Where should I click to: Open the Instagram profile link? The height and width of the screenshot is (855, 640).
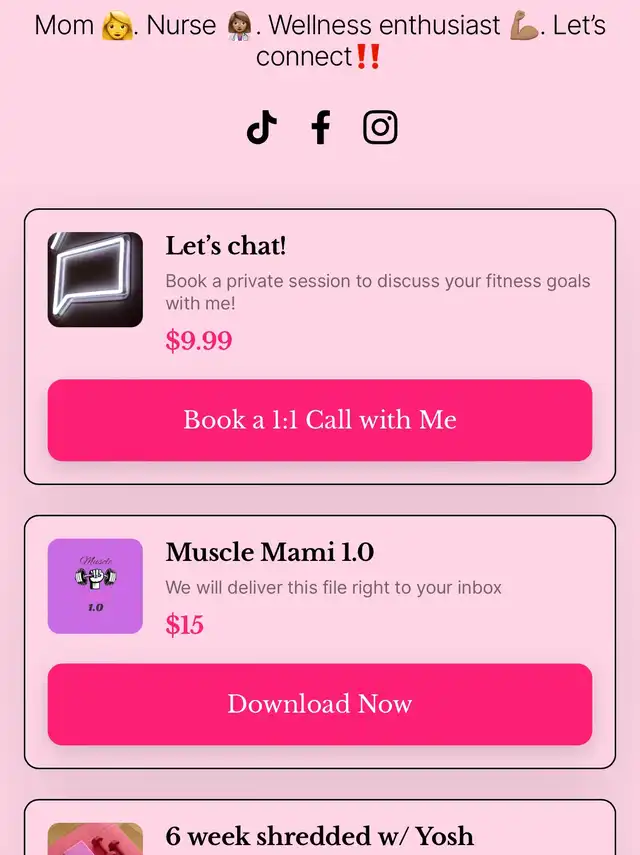pyautogui.click(x=380, y=128)
